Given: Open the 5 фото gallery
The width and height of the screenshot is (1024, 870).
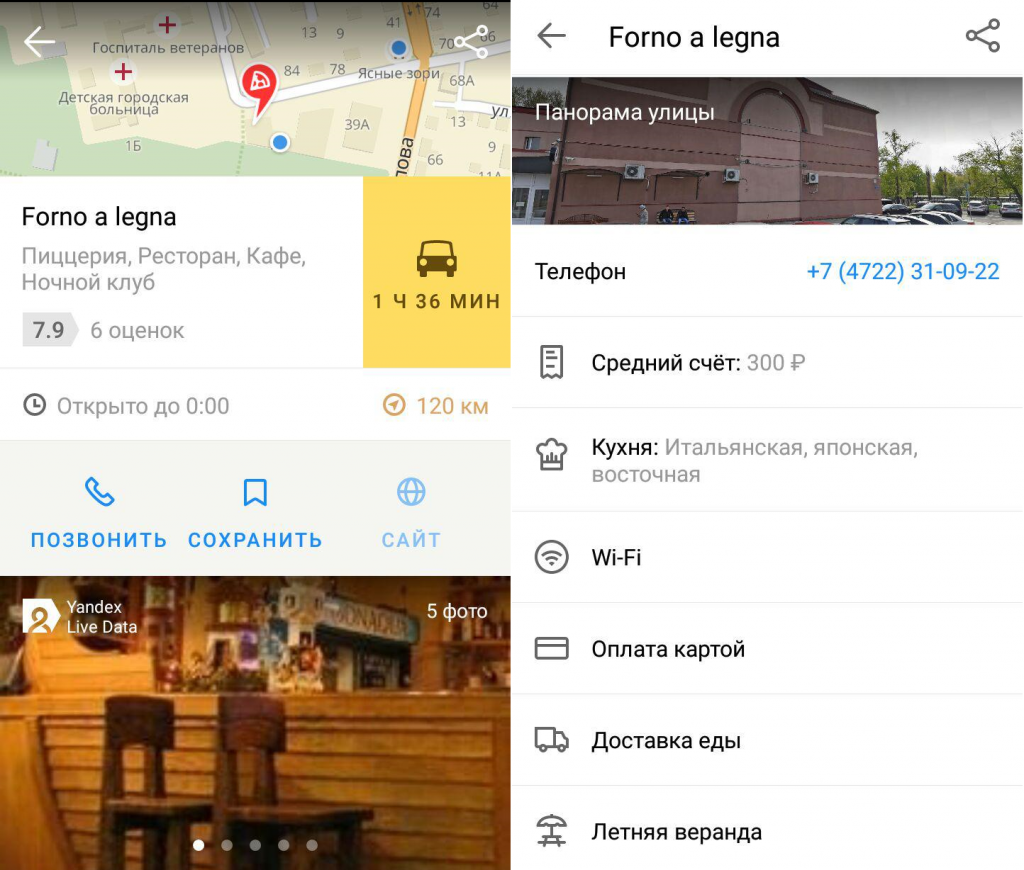Looking at the screenshot, I should click(x=456, y=611).
